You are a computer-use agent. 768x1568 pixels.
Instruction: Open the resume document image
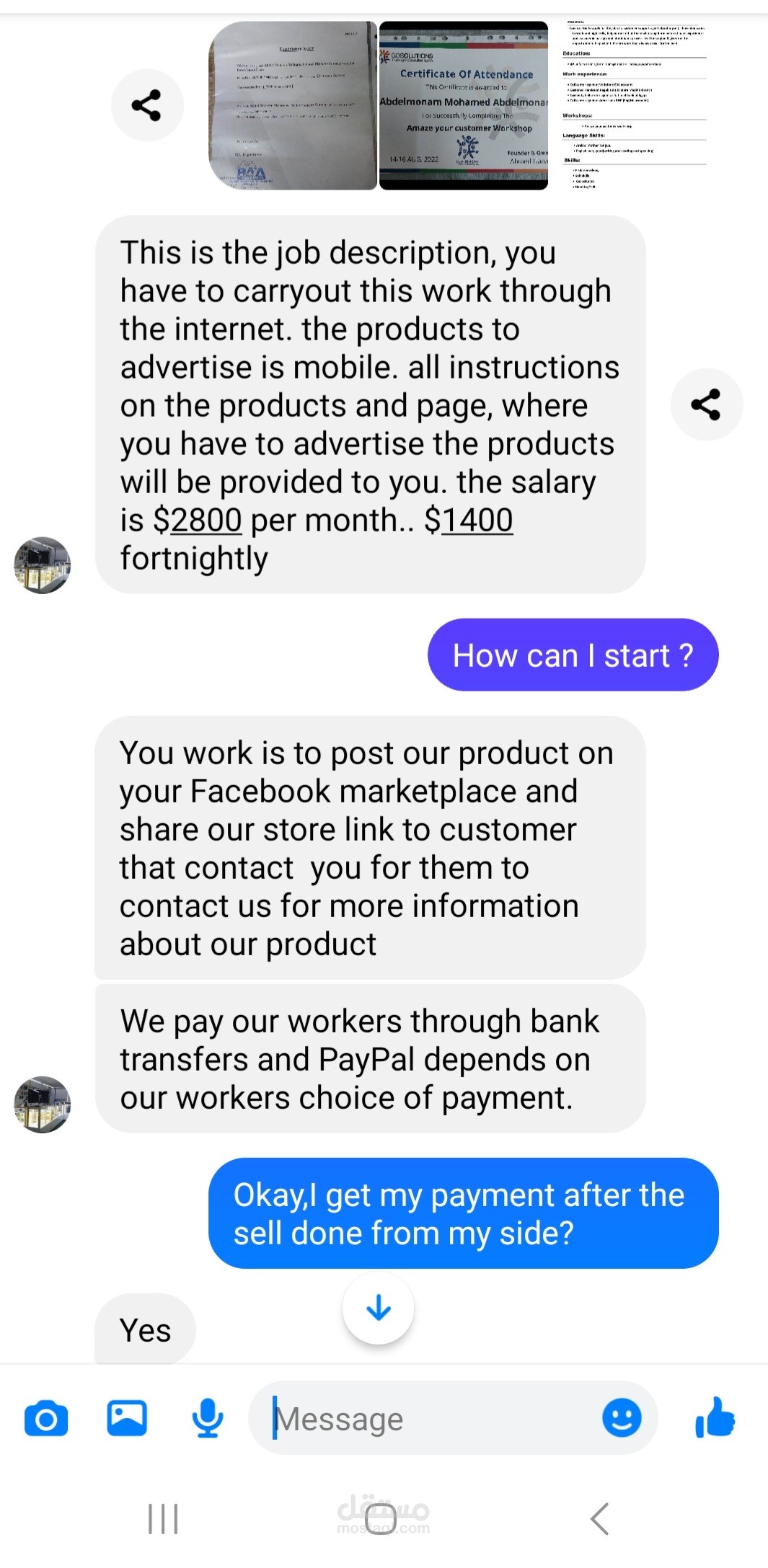635,105
